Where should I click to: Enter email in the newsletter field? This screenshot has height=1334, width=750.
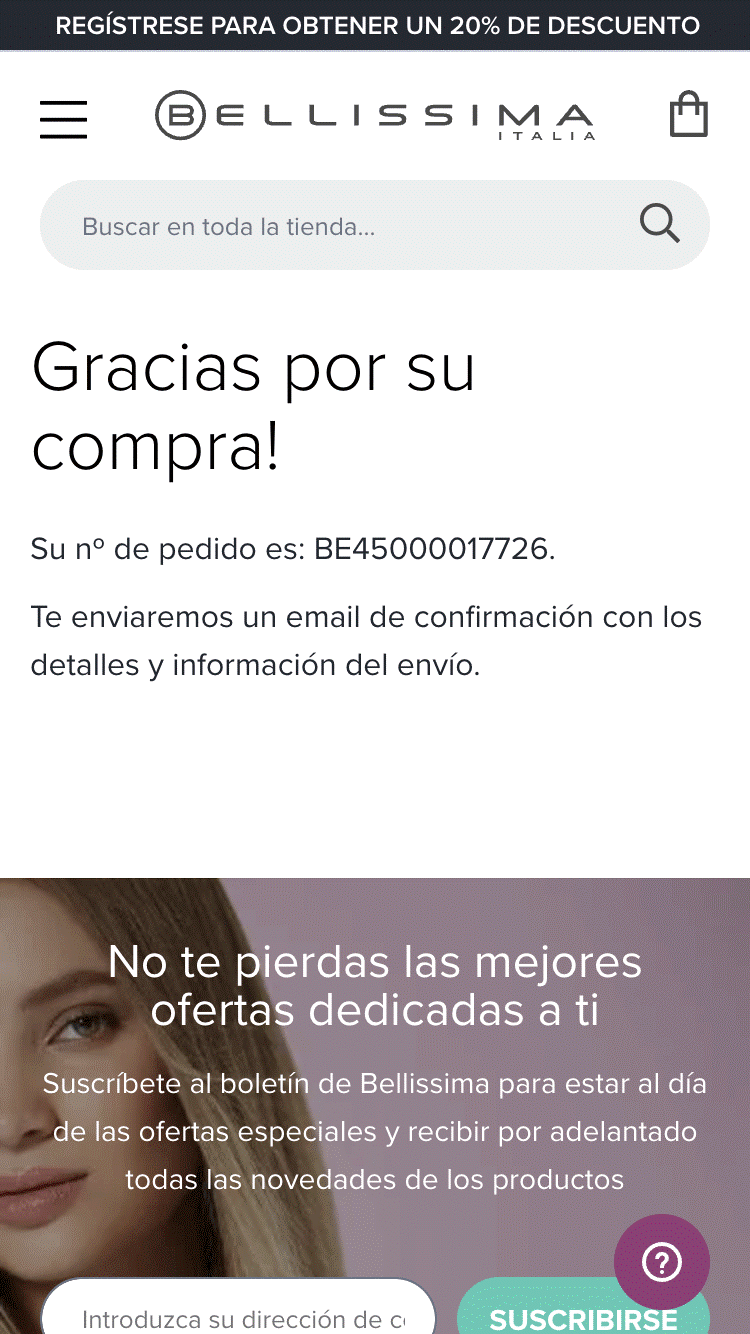pos(238,1306)
